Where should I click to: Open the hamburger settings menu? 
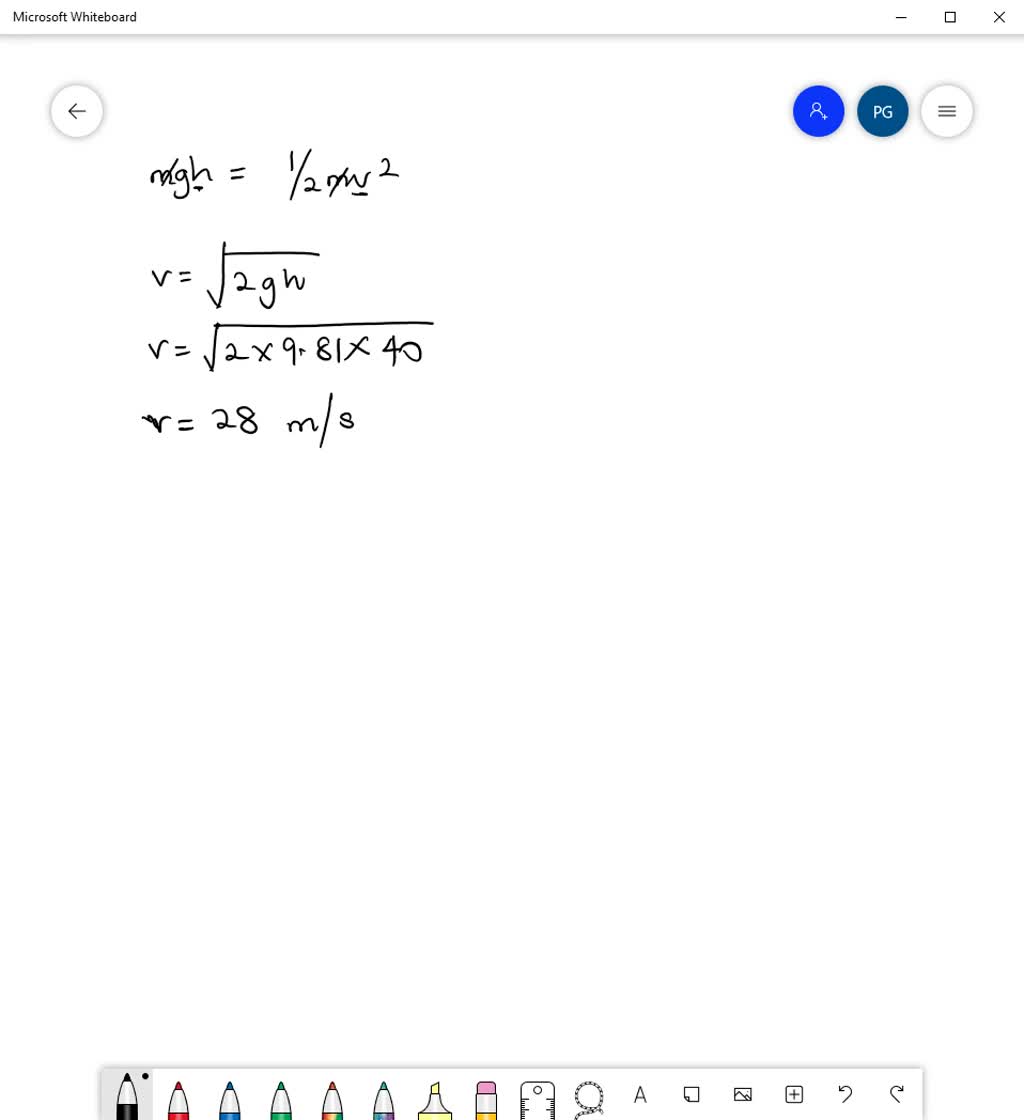(946, 111)
